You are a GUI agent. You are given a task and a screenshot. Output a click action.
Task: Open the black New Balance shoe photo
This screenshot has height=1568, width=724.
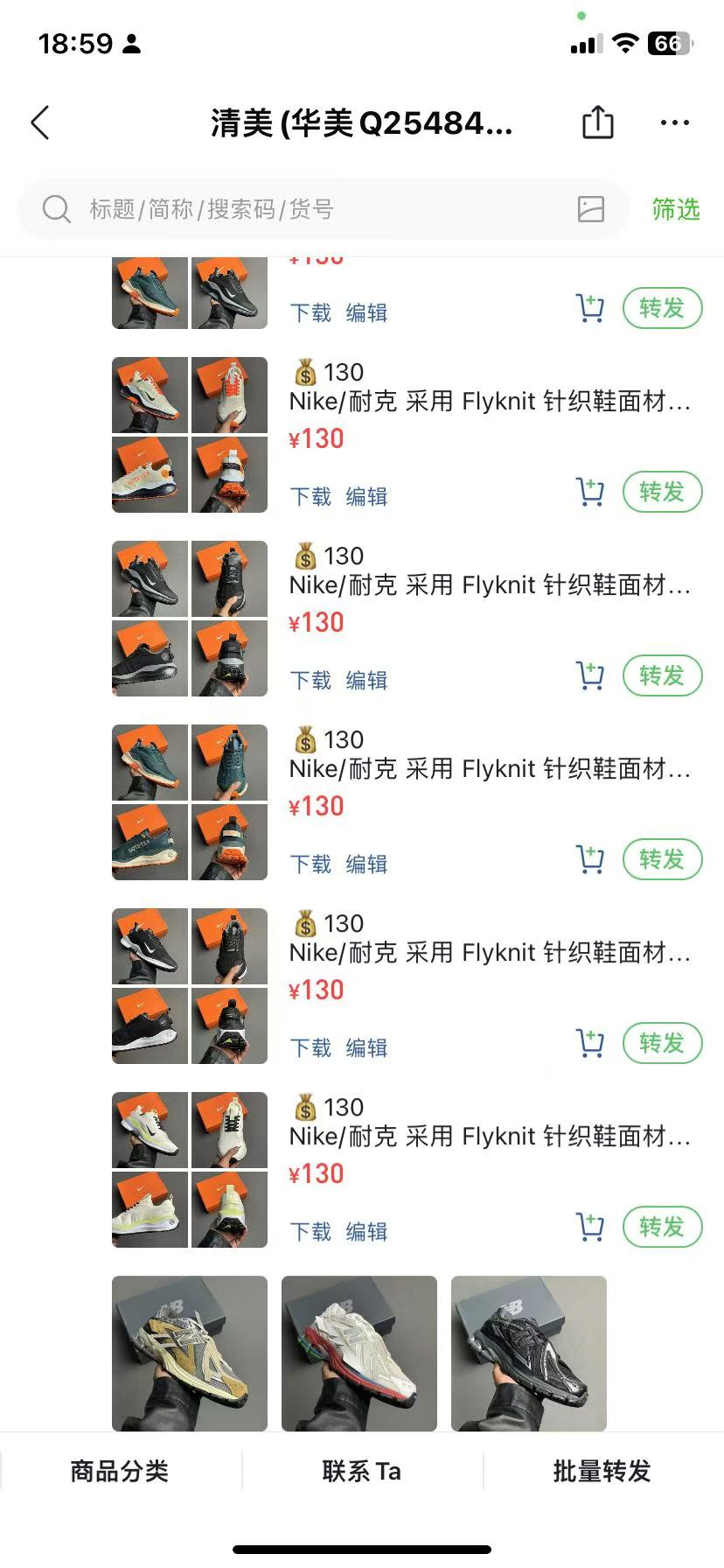point(529,1353)
